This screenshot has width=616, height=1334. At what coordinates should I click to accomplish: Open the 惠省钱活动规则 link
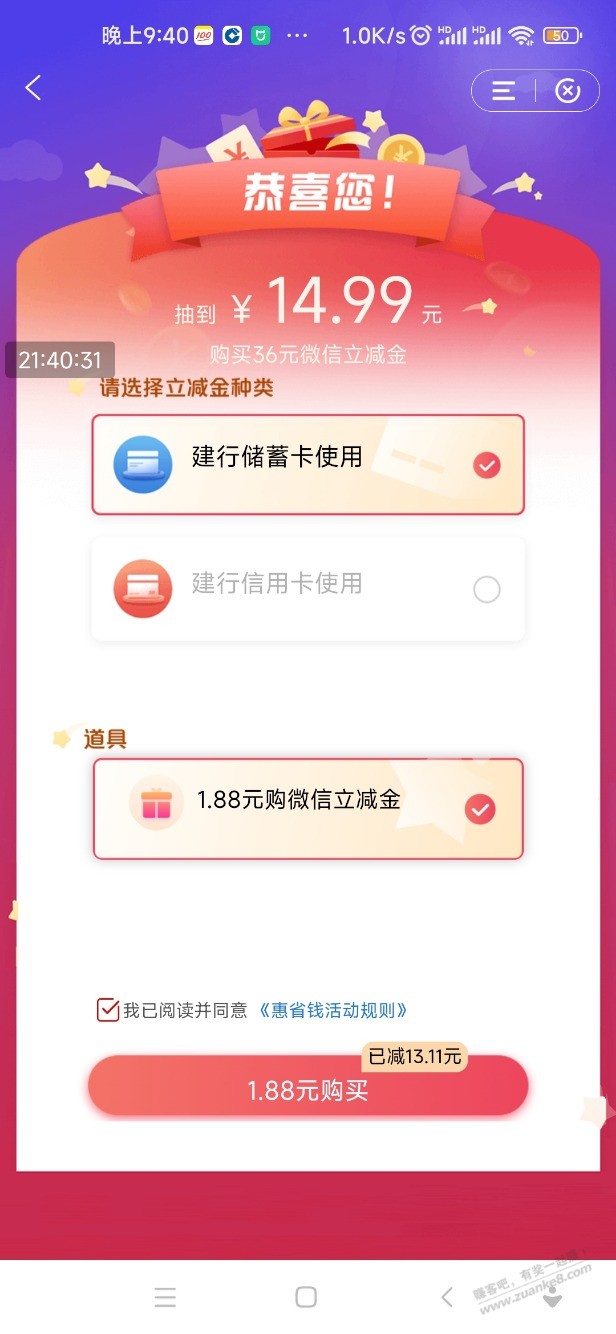tap(333, 1010)
